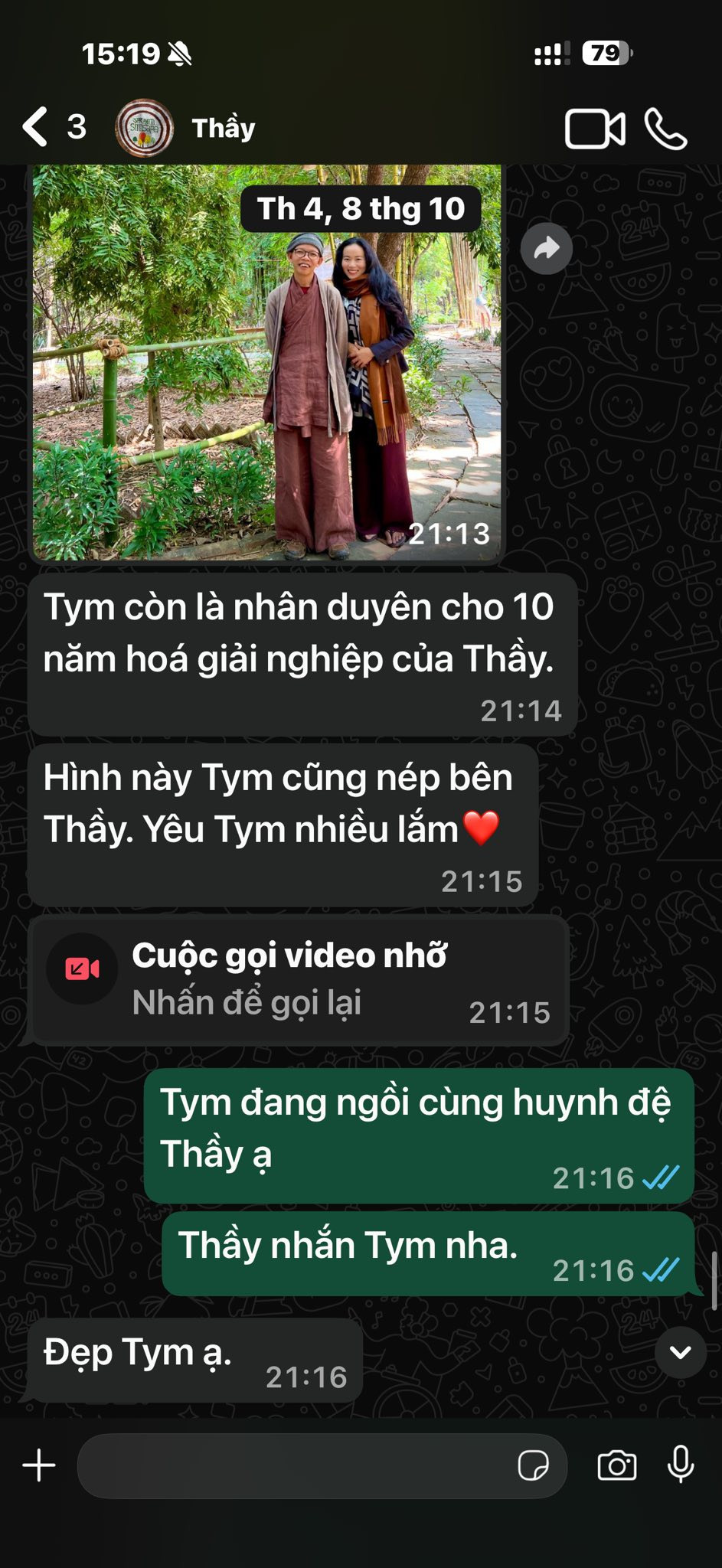
Task: Jump to the latest messages
Action: [680, 1352]
